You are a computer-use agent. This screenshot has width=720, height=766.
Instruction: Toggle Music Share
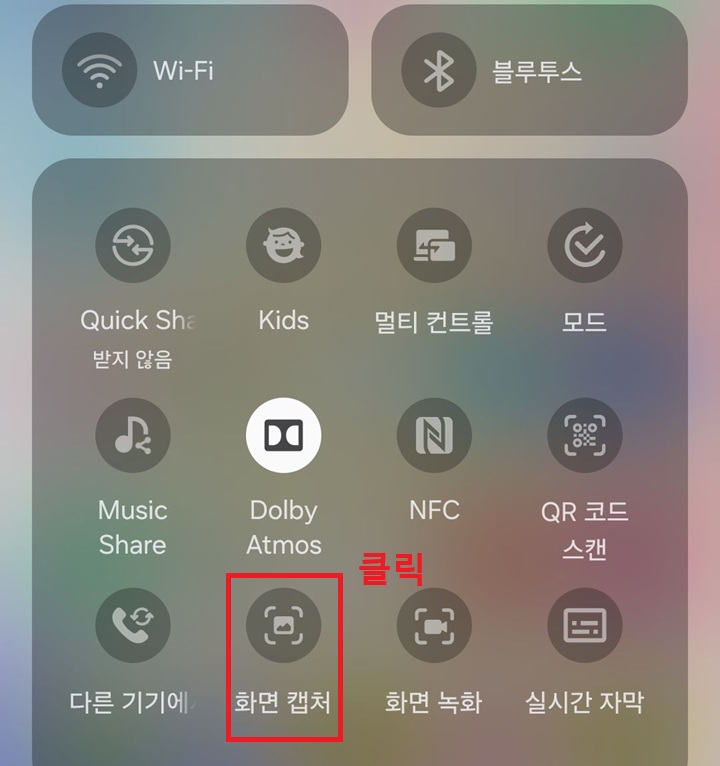coord(133,434)
